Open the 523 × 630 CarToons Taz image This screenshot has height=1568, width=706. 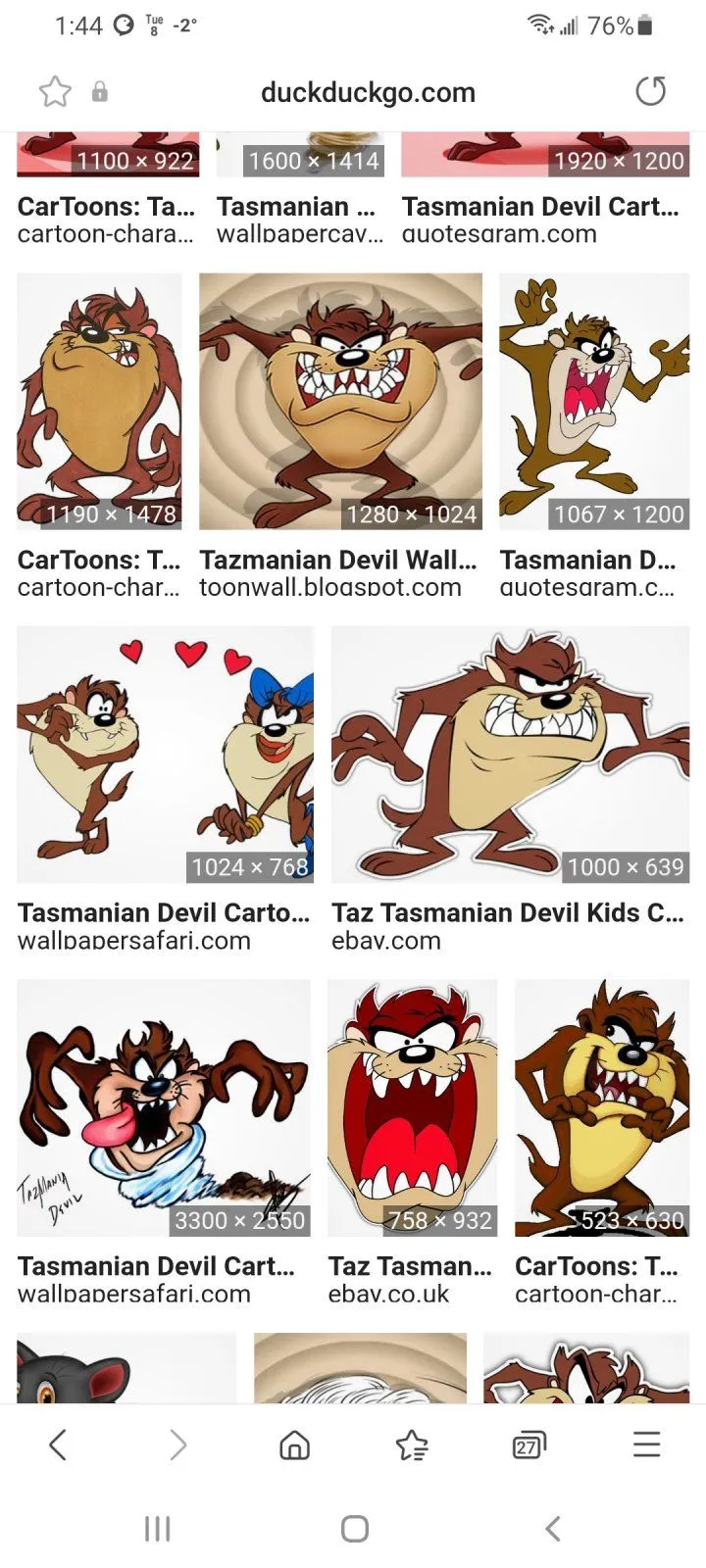601,1107
